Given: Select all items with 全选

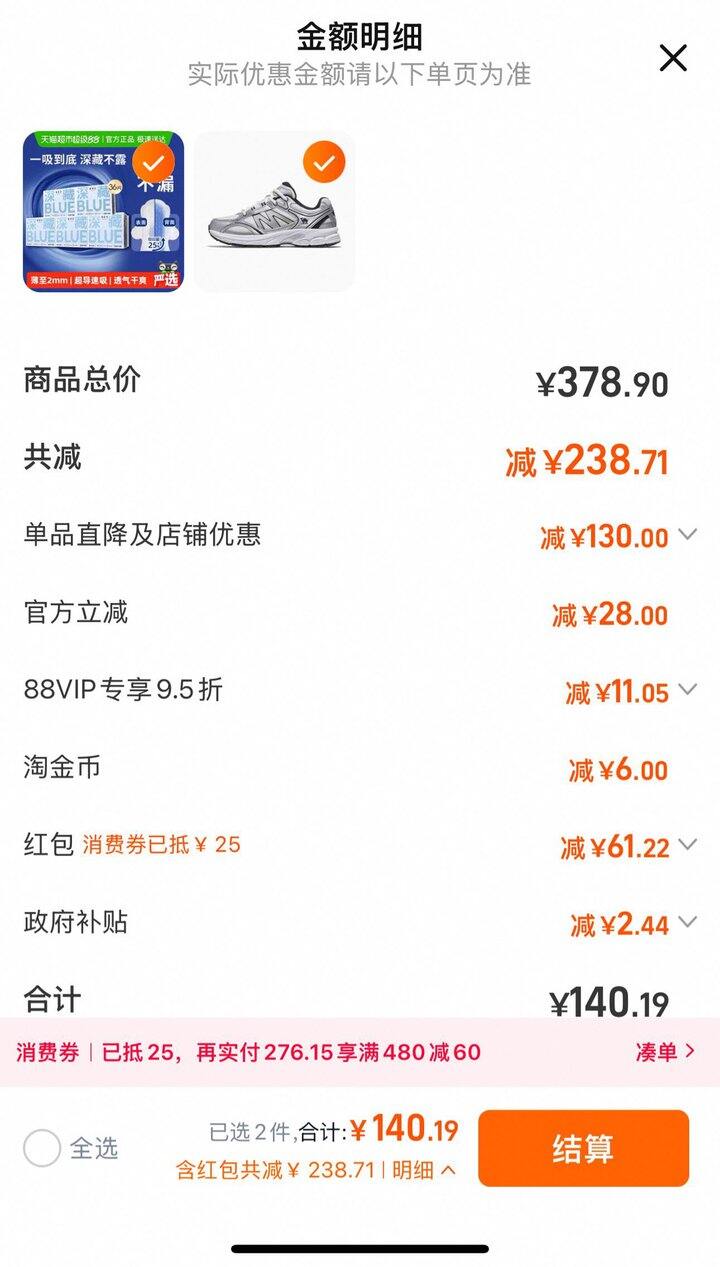Looking at the screenshot, I should [42, 1148].
